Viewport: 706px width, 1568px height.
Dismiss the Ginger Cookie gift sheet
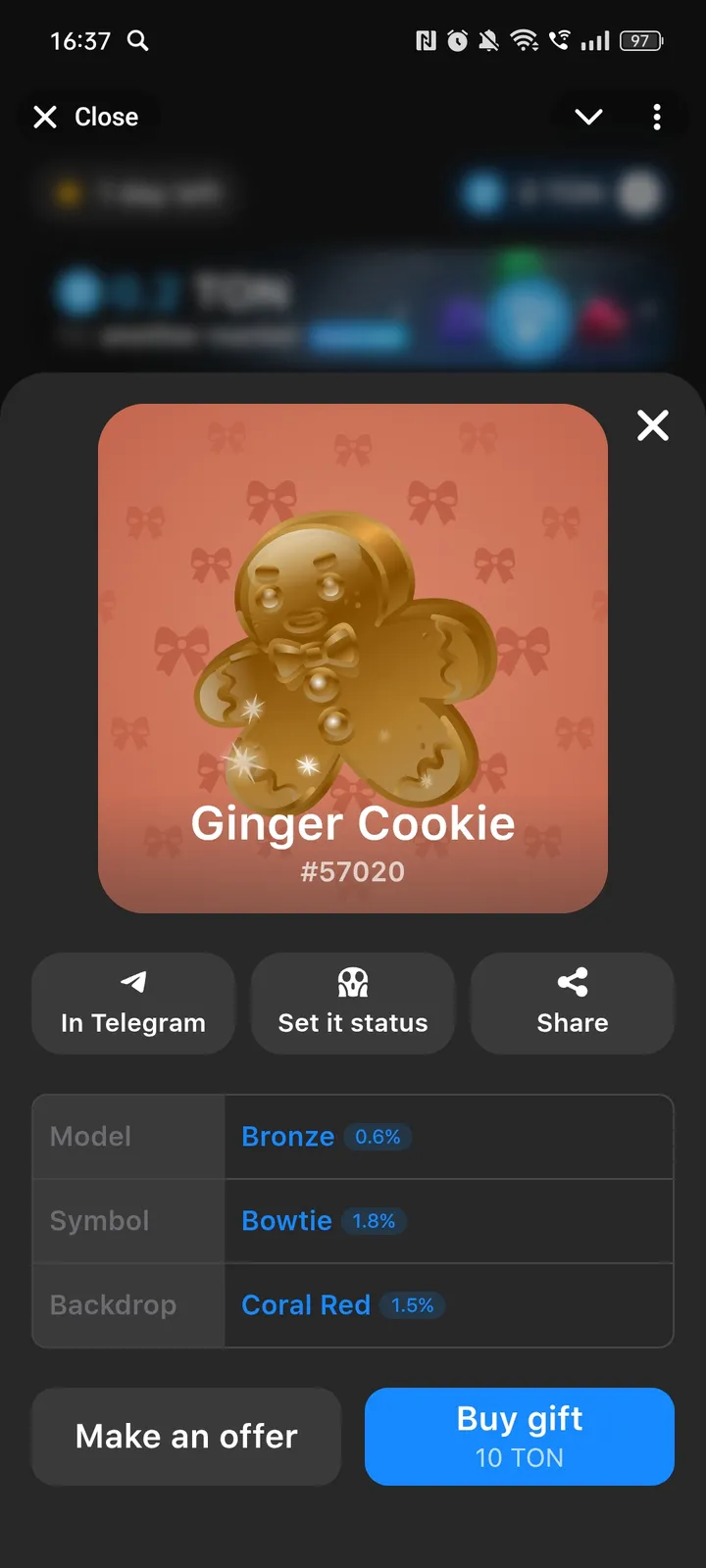[x=652, y=425]
